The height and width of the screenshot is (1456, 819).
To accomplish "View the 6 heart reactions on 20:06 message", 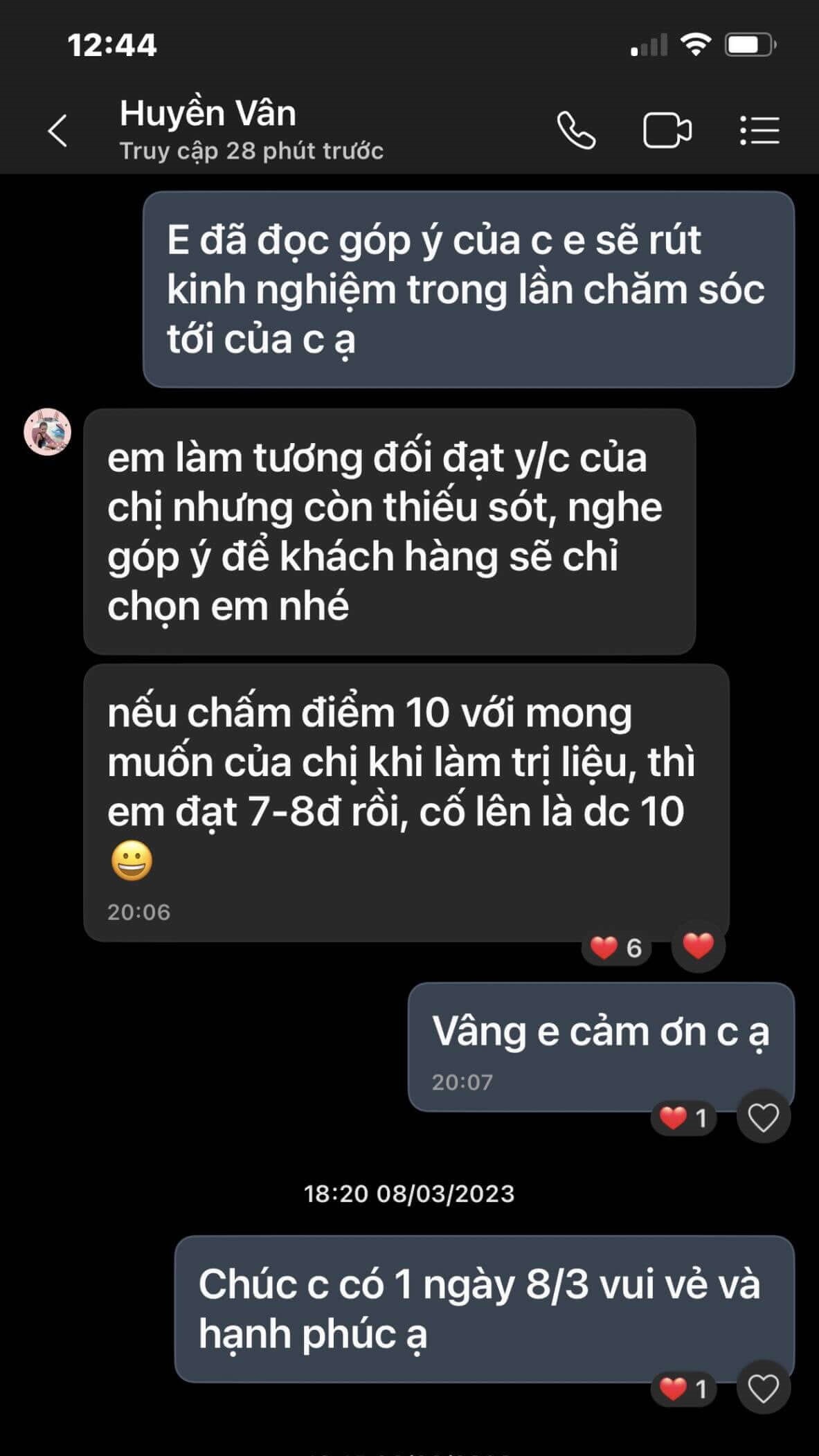I will tap(616, 947).
